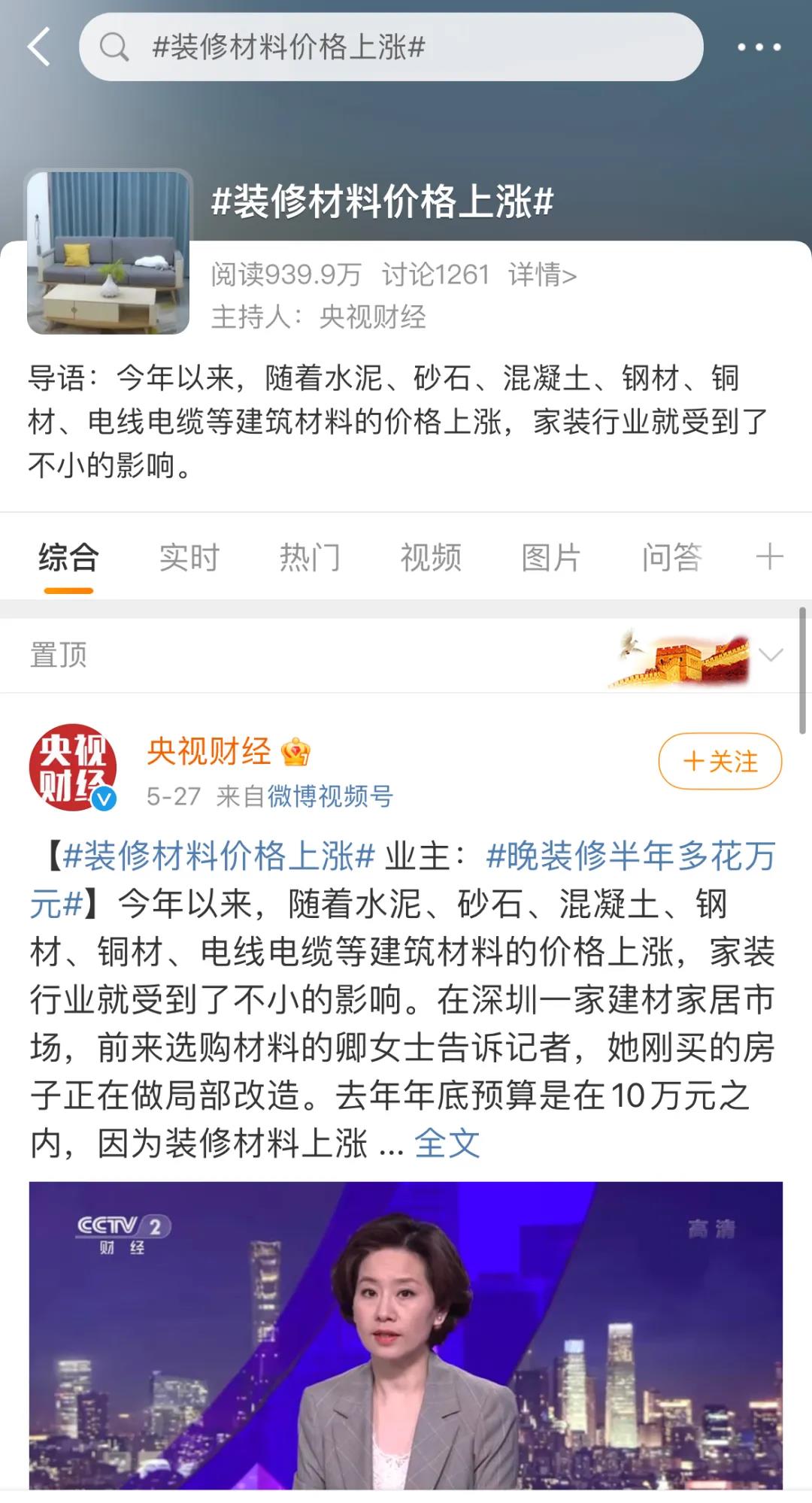The height and width of the screenshot is (1503, 812).
Task: Add a tab with the plus icon
Action: (769, 557)
